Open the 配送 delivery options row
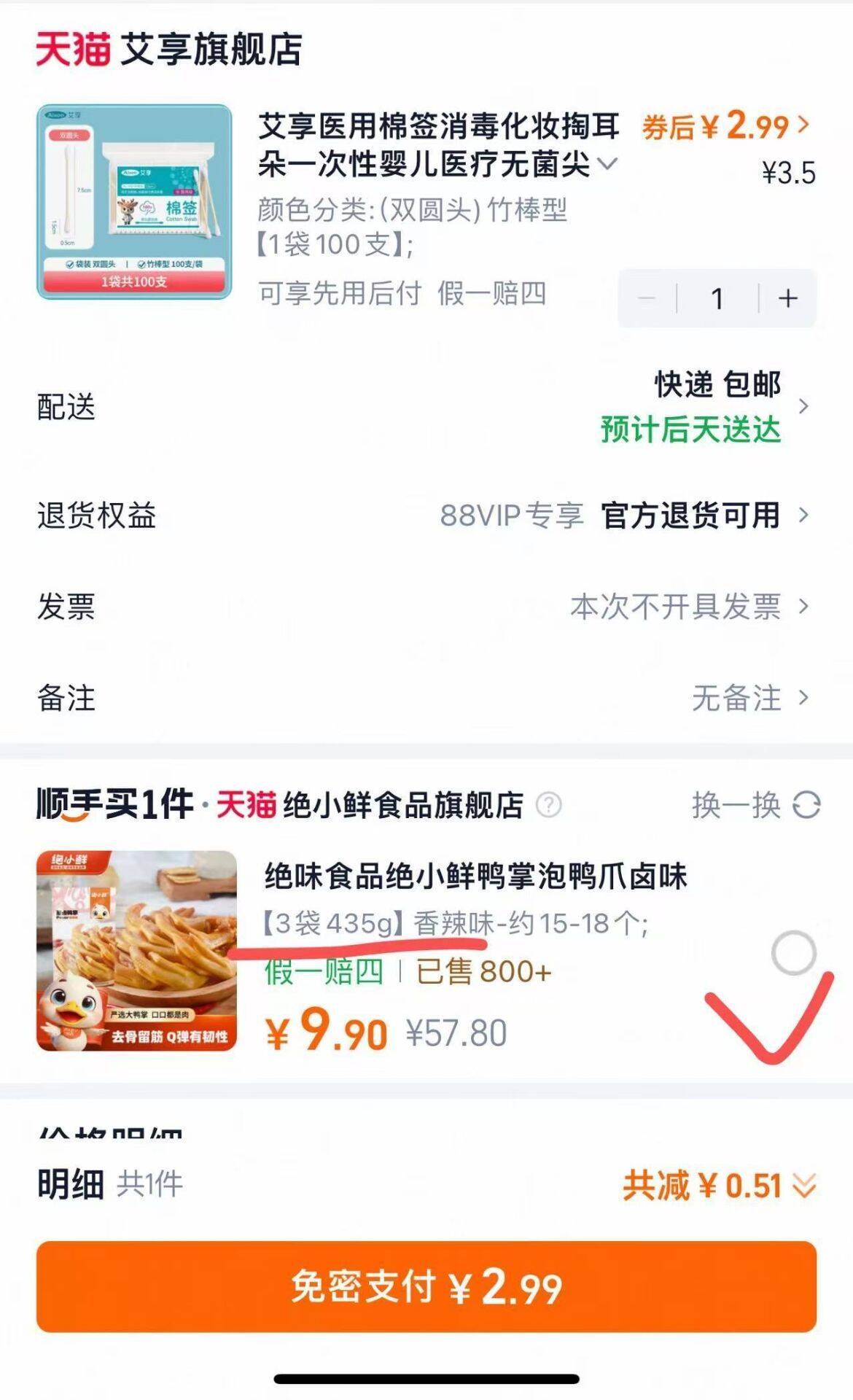853x1400 pixels. [x=426, y=407]
